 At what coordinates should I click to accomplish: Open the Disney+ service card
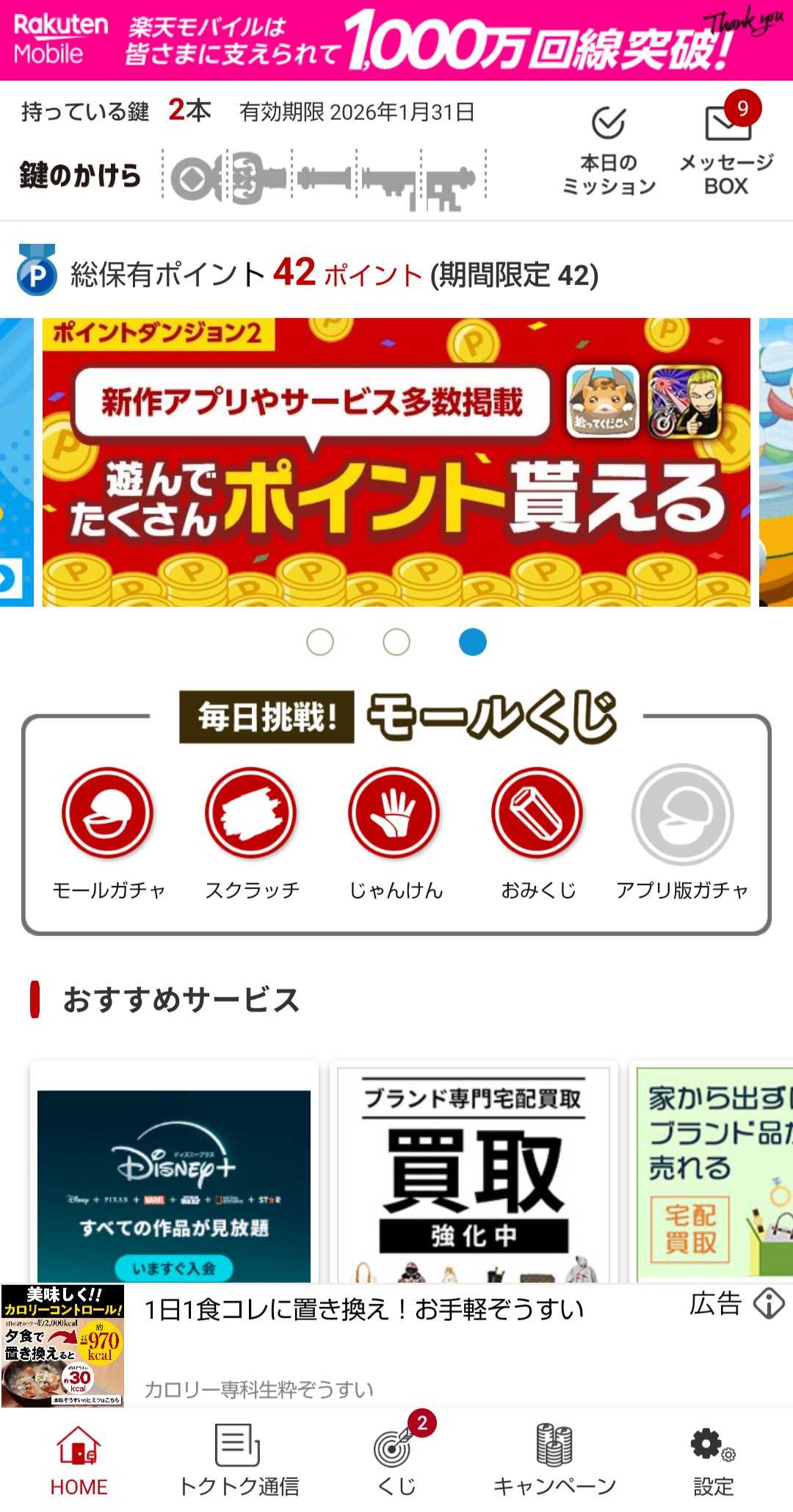[174, 1176]
